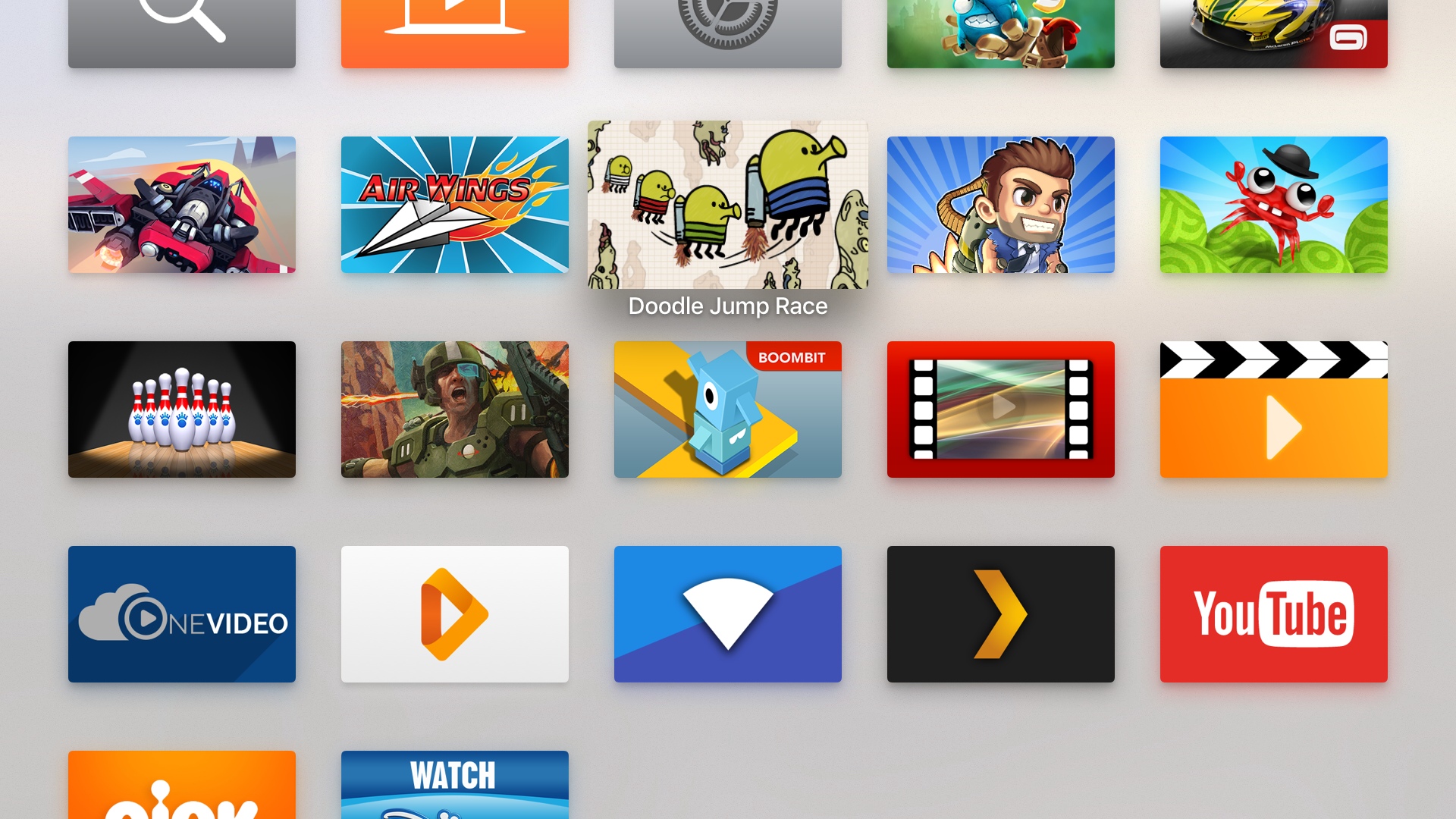Launch the red crab game
The image size is (1456, 819).
[x=1274, y=205]
